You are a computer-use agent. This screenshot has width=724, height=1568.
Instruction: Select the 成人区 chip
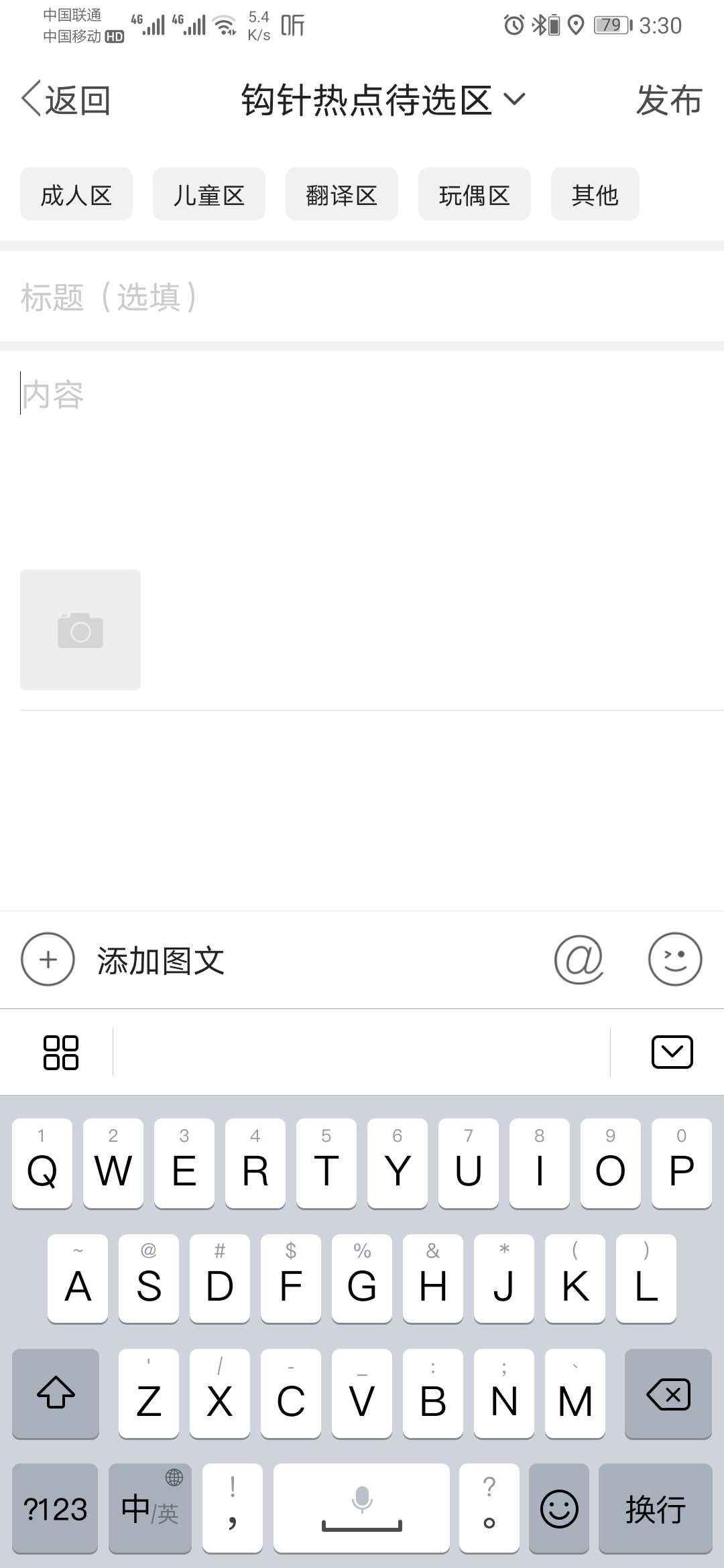76,194
